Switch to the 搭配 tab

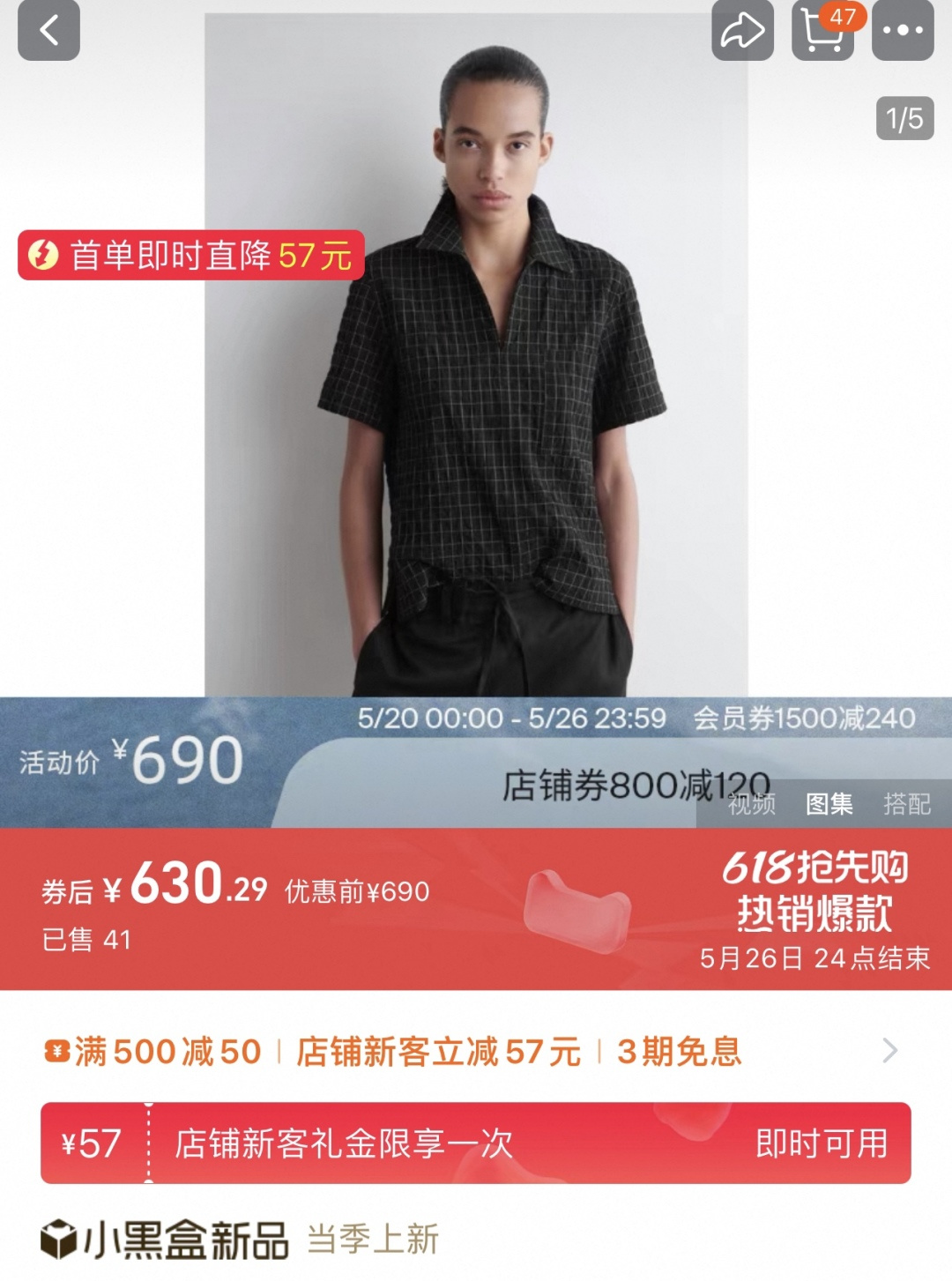tap(906, 804)
